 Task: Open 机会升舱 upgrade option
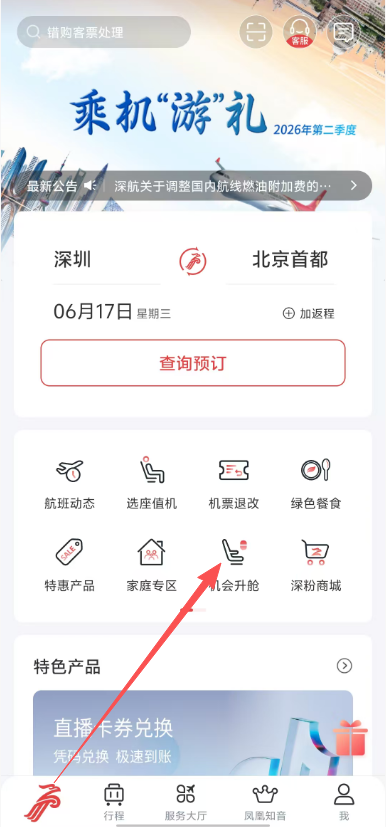click(234, 565)
